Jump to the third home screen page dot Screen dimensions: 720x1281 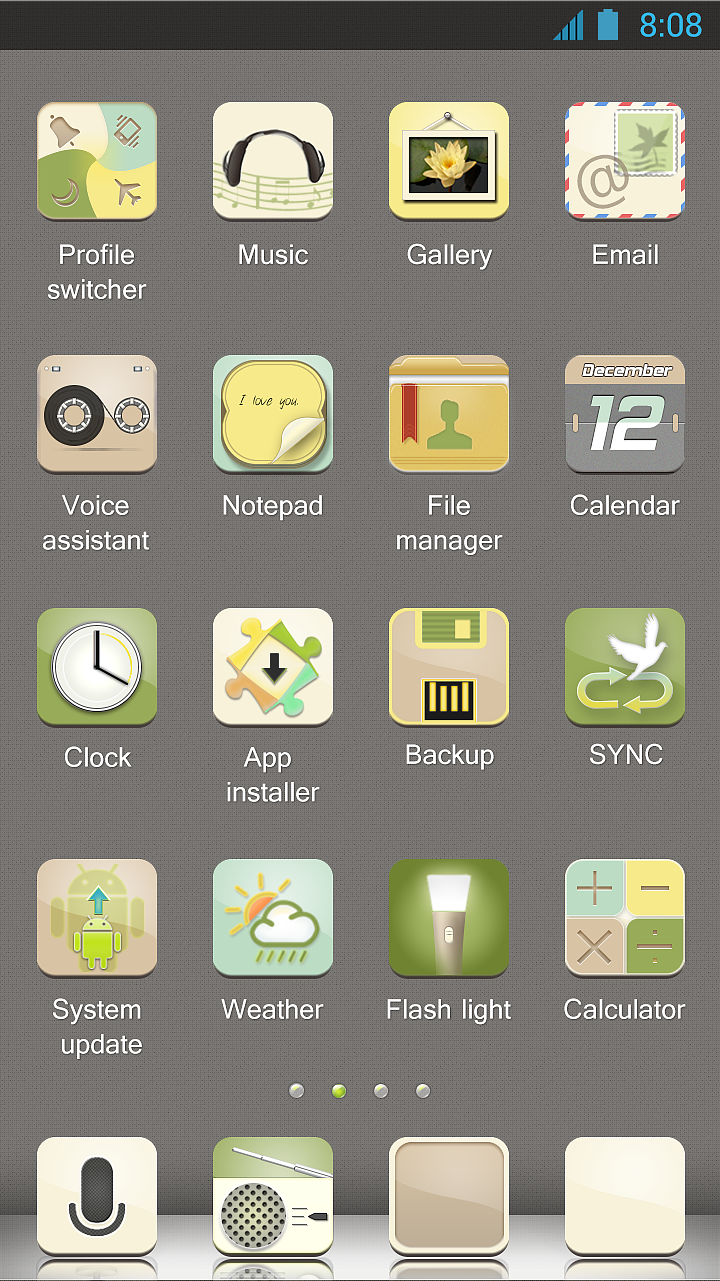coord(381,1091)
